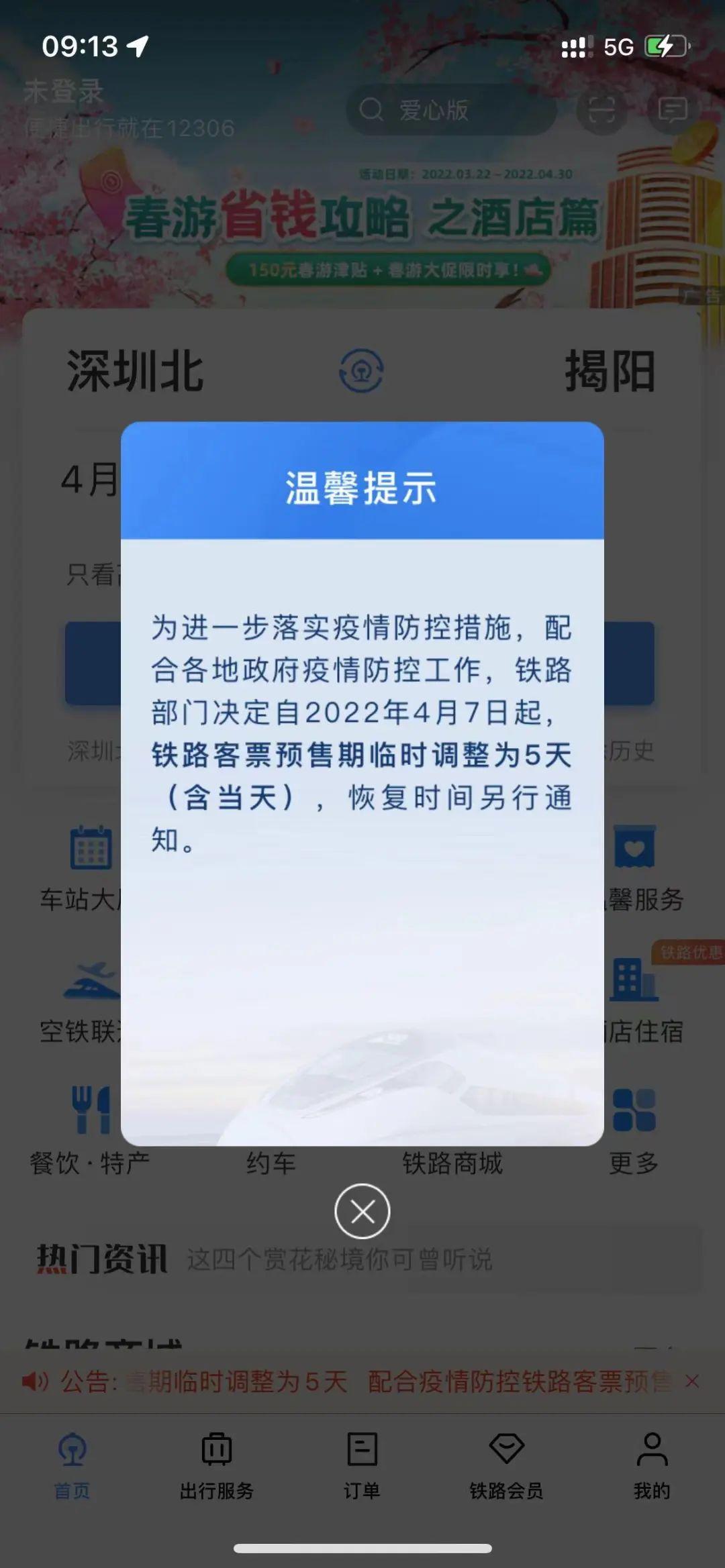The width and height of the screenshot is (725, 1568).
Task: Open the scan code icon
Action: [x=601, y=110]
